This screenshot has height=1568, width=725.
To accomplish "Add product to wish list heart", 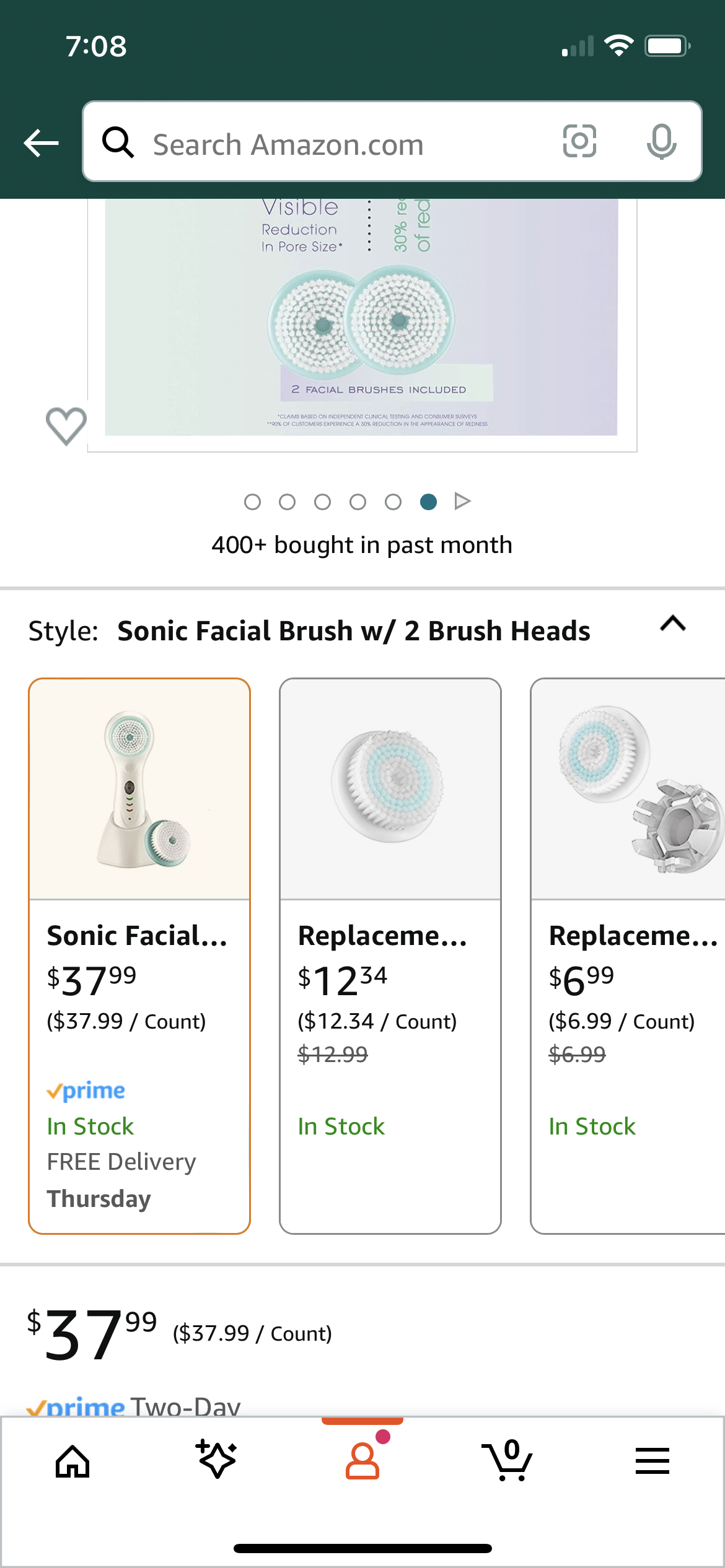I will point(66,427).
